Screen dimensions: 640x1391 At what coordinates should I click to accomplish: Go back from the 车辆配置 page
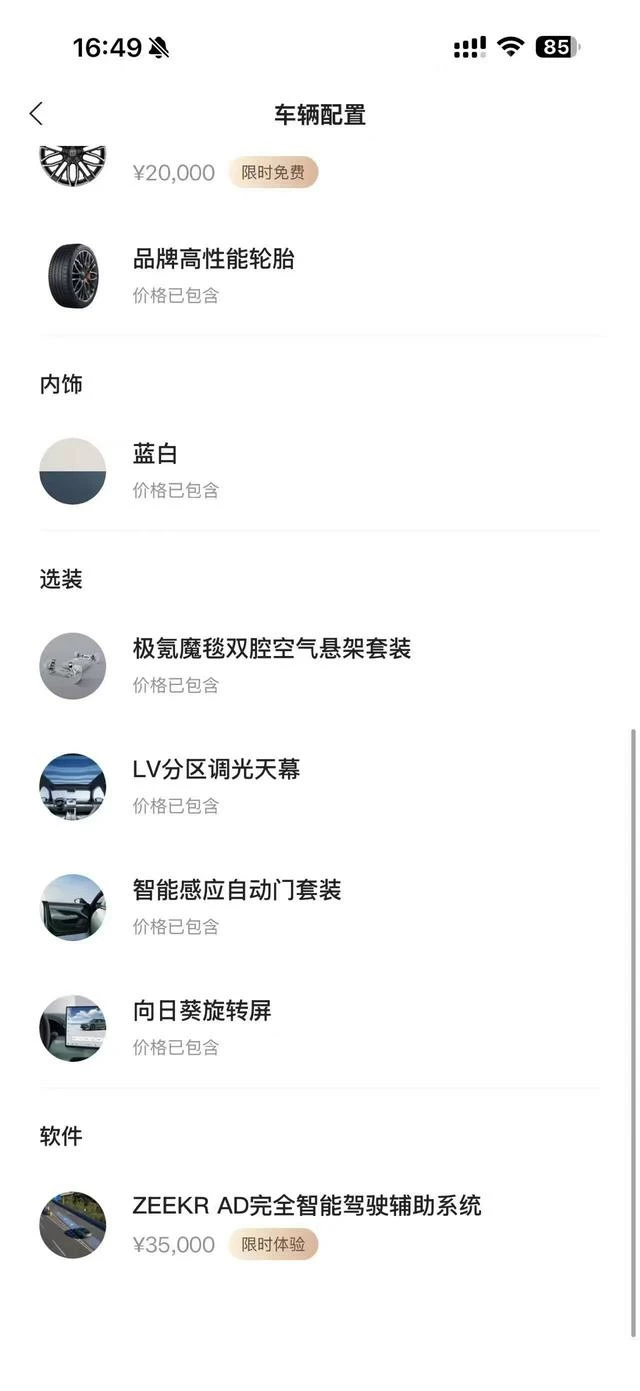coord(36,114)
